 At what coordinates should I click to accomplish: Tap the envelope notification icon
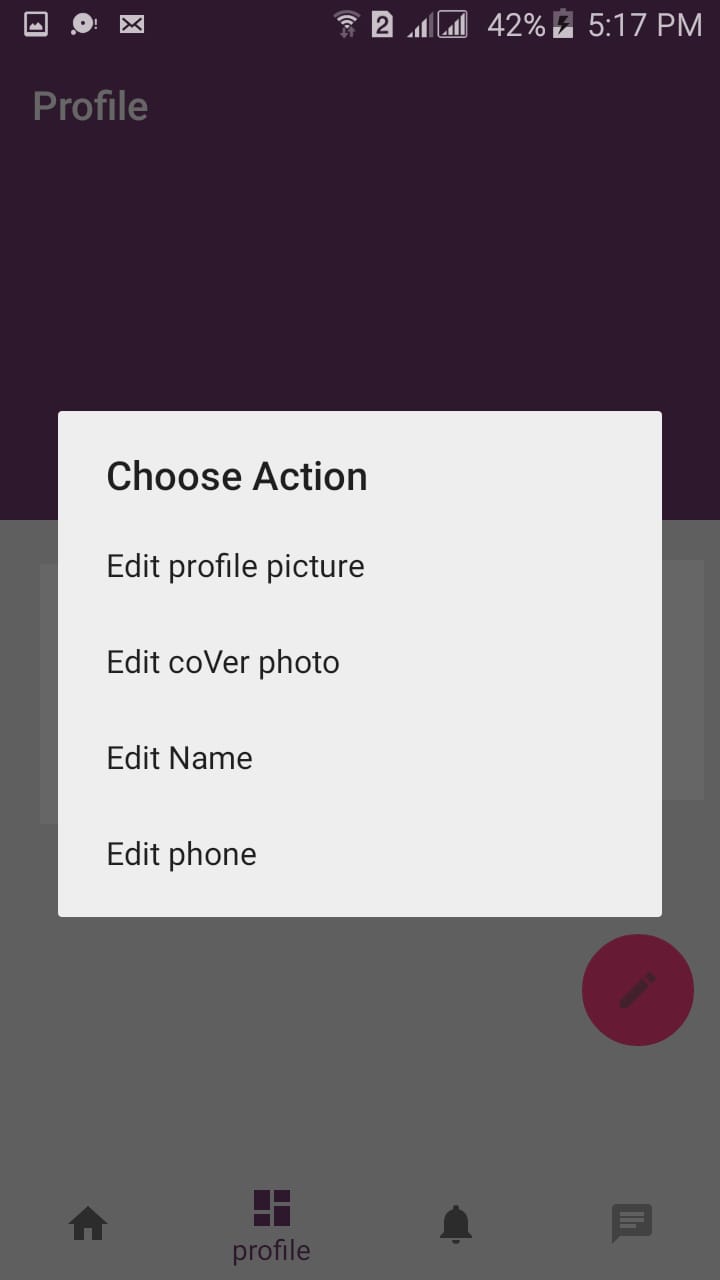point(131,24)
